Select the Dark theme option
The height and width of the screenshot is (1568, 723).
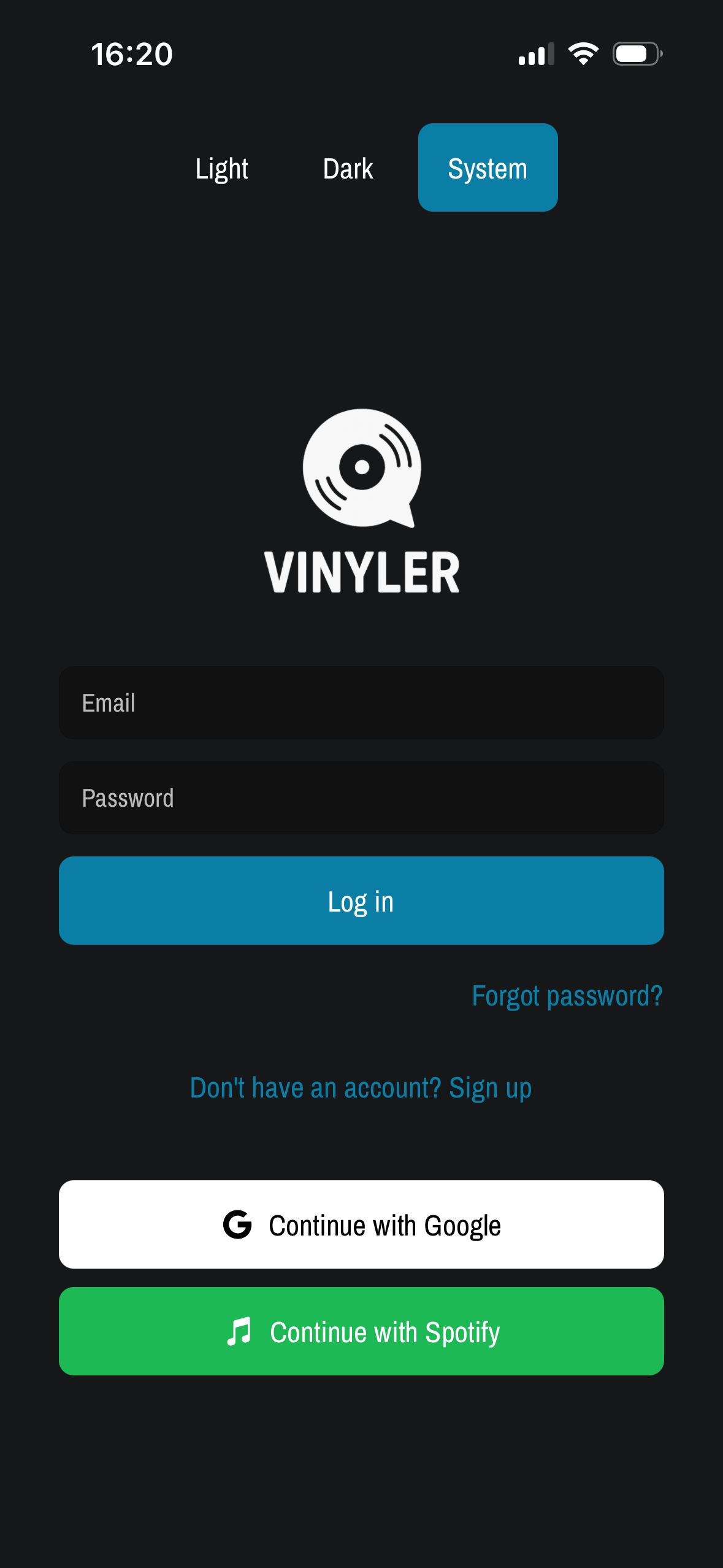coord(348,168)
